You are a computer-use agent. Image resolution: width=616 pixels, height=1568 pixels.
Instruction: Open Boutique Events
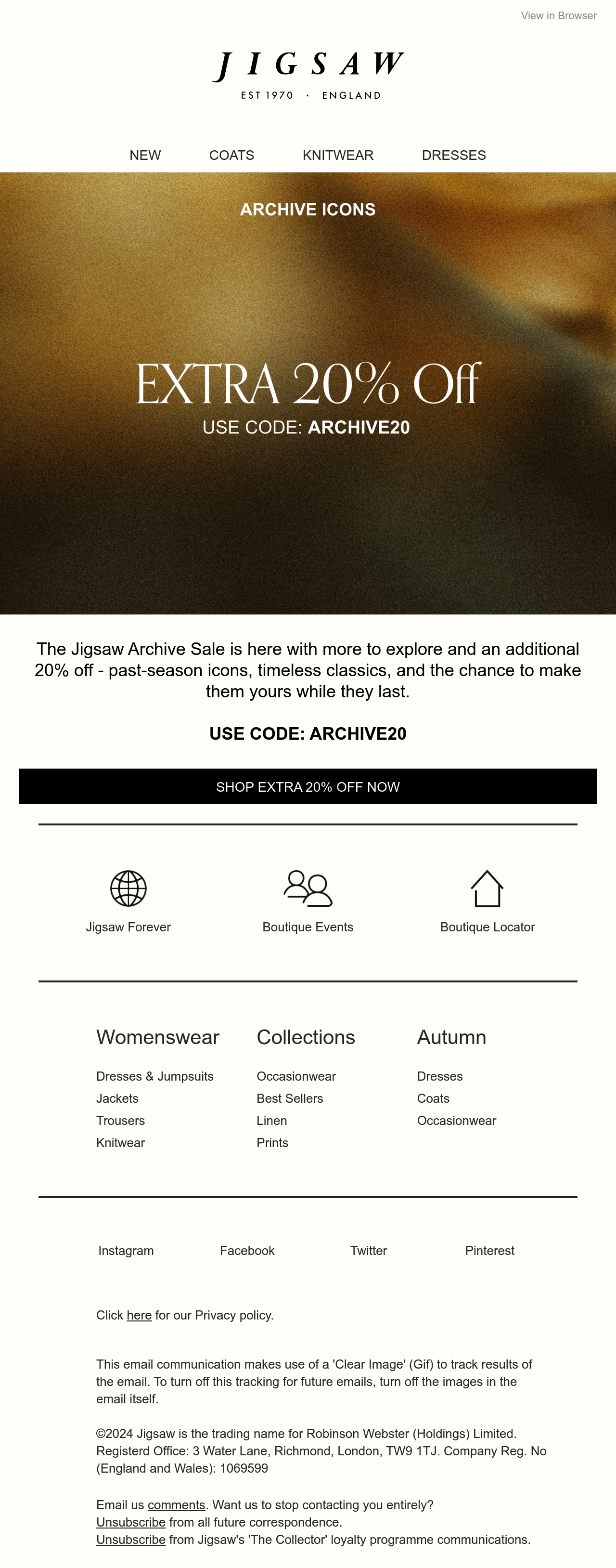tap(308, 927)
